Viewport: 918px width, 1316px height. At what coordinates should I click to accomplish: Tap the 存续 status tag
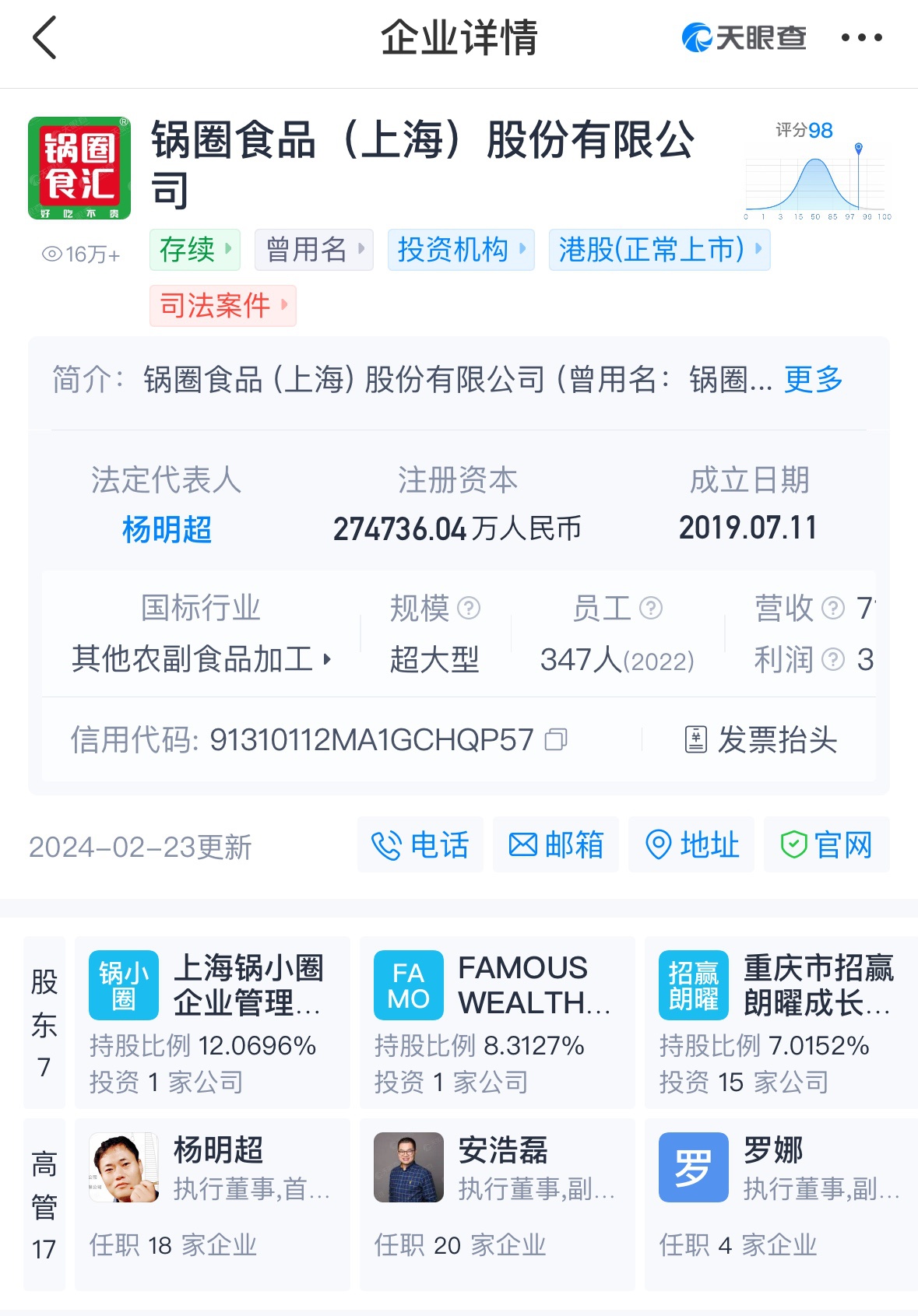point(195,250)
